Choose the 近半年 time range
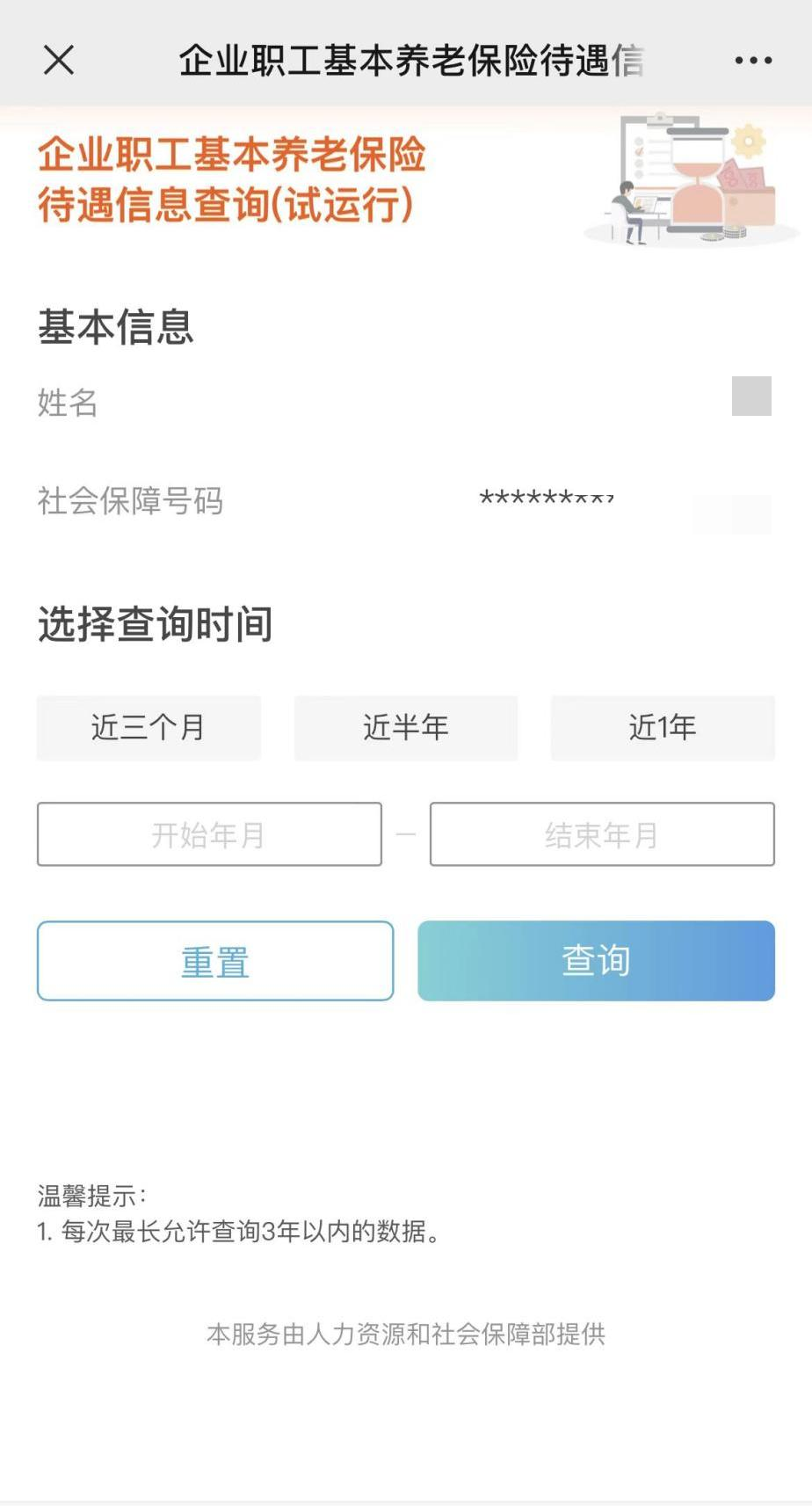The width and height of the screenshot is (812, 1506). tap(406, 728)
